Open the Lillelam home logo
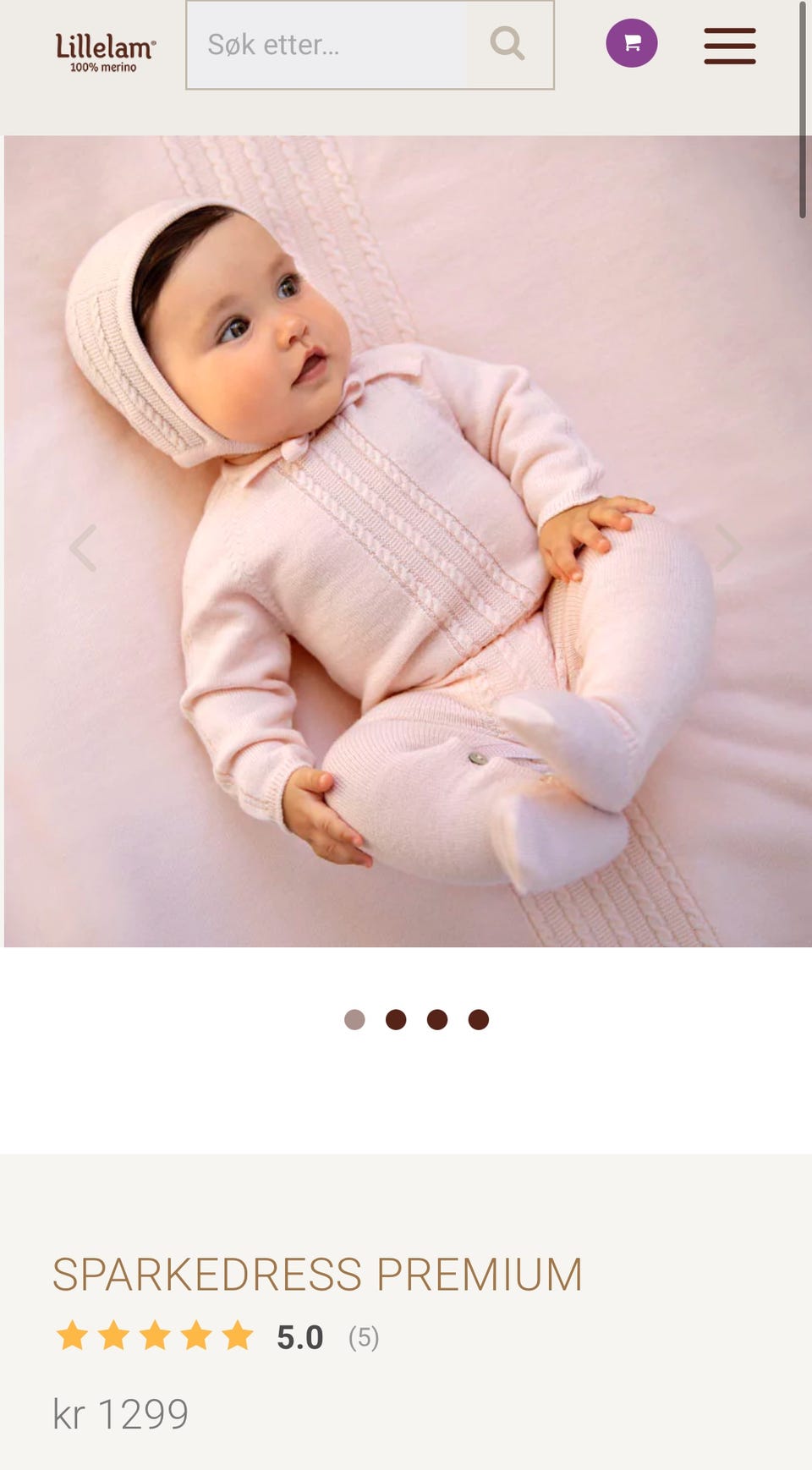 pyautogui.click(x=106, y=52)
